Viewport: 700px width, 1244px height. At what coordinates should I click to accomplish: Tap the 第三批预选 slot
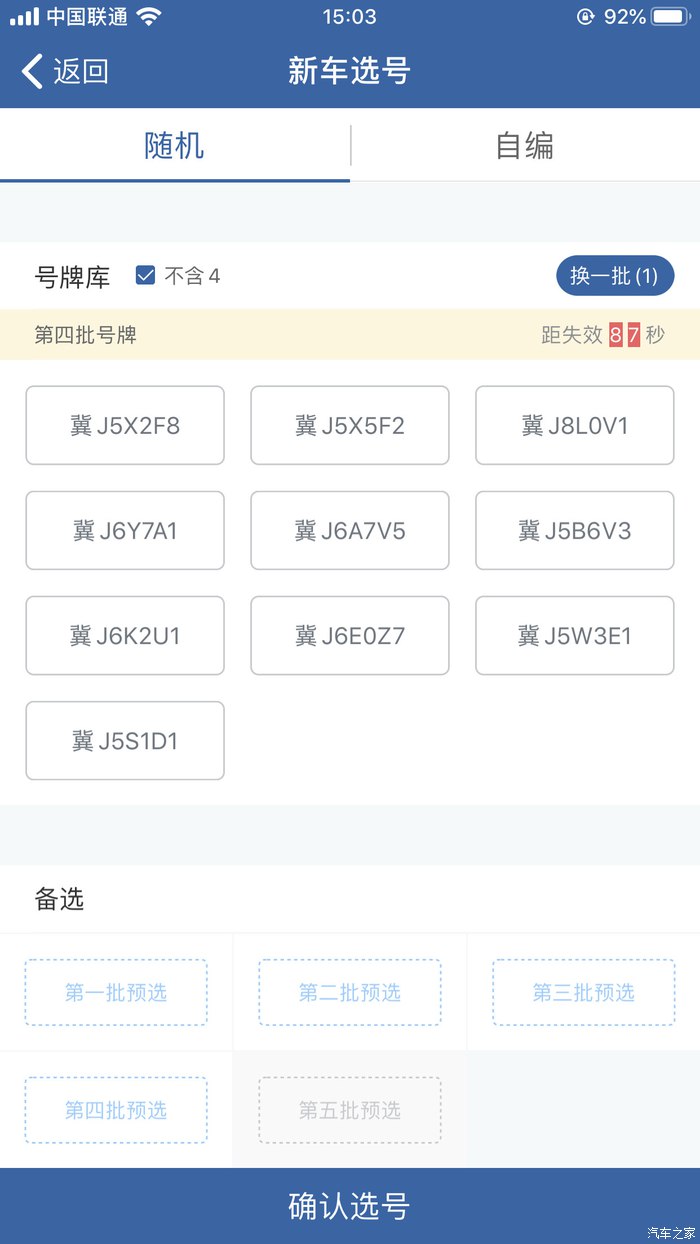(584, 992)
